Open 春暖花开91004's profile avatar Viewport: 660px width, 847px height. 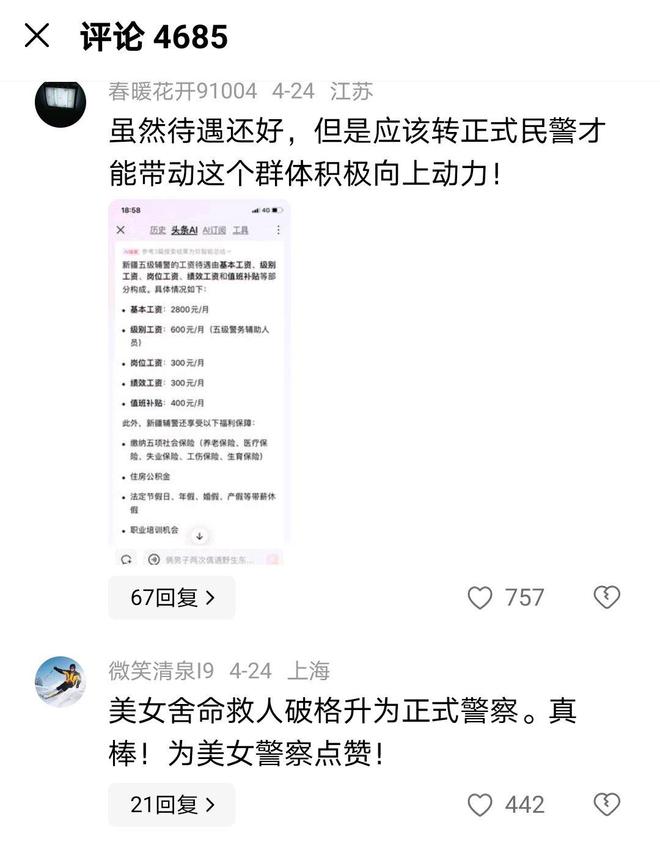pyautogui.click(x=60, y=102)
